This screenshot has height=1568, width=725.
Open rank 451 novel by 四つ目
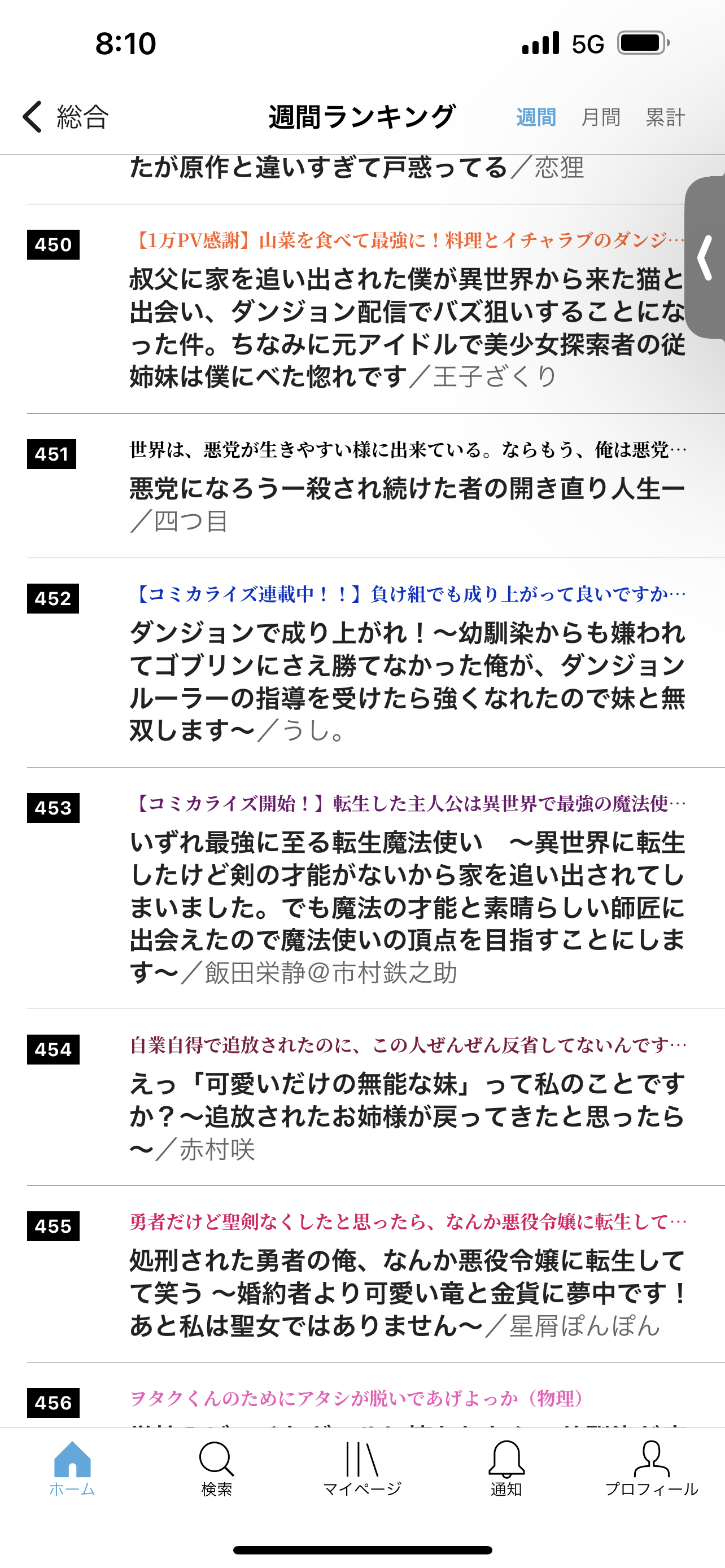point(407,489)
